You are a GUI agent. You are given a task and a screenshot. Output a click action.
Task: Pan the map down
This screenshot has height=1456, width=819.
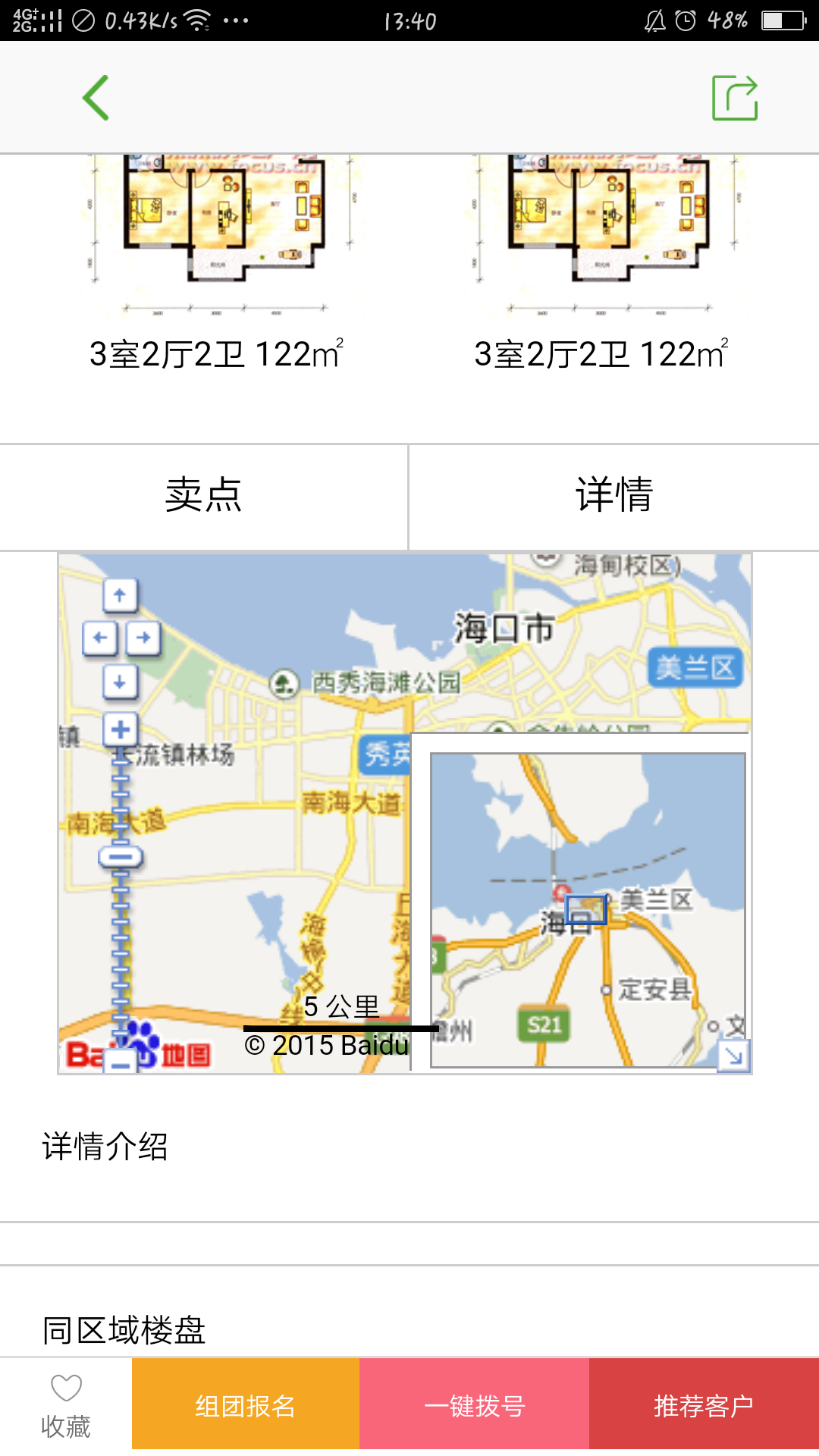click(x=120, y=681)
